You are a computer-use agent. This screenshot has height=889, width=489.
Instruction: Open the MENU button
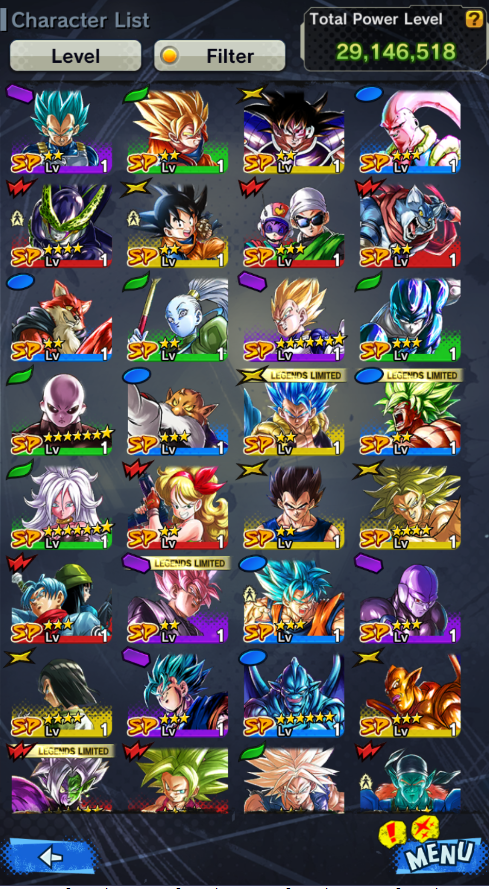click(x=440, y=855)
